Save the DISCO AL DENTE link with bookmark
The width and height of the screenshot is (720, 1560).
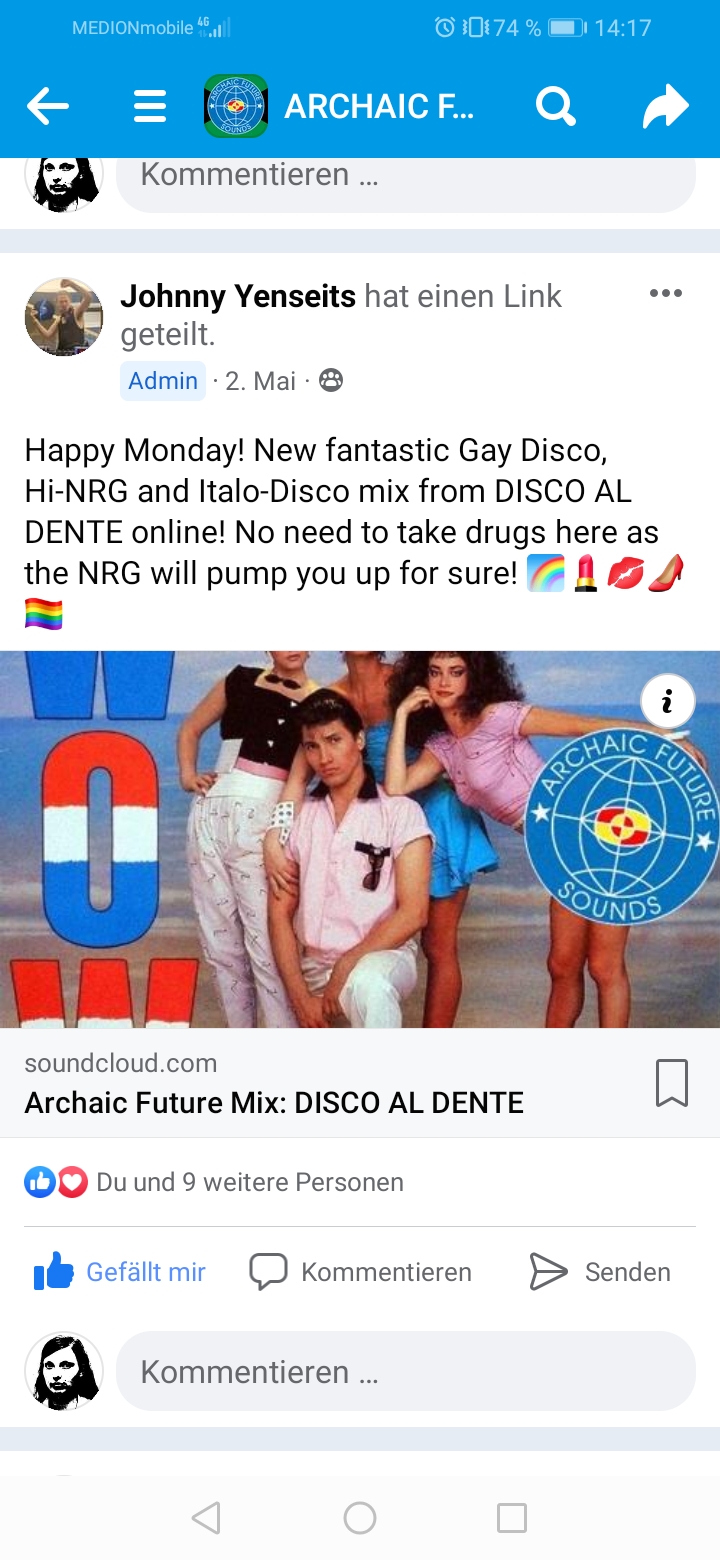pyautogui.click(x=671, y=1083)
